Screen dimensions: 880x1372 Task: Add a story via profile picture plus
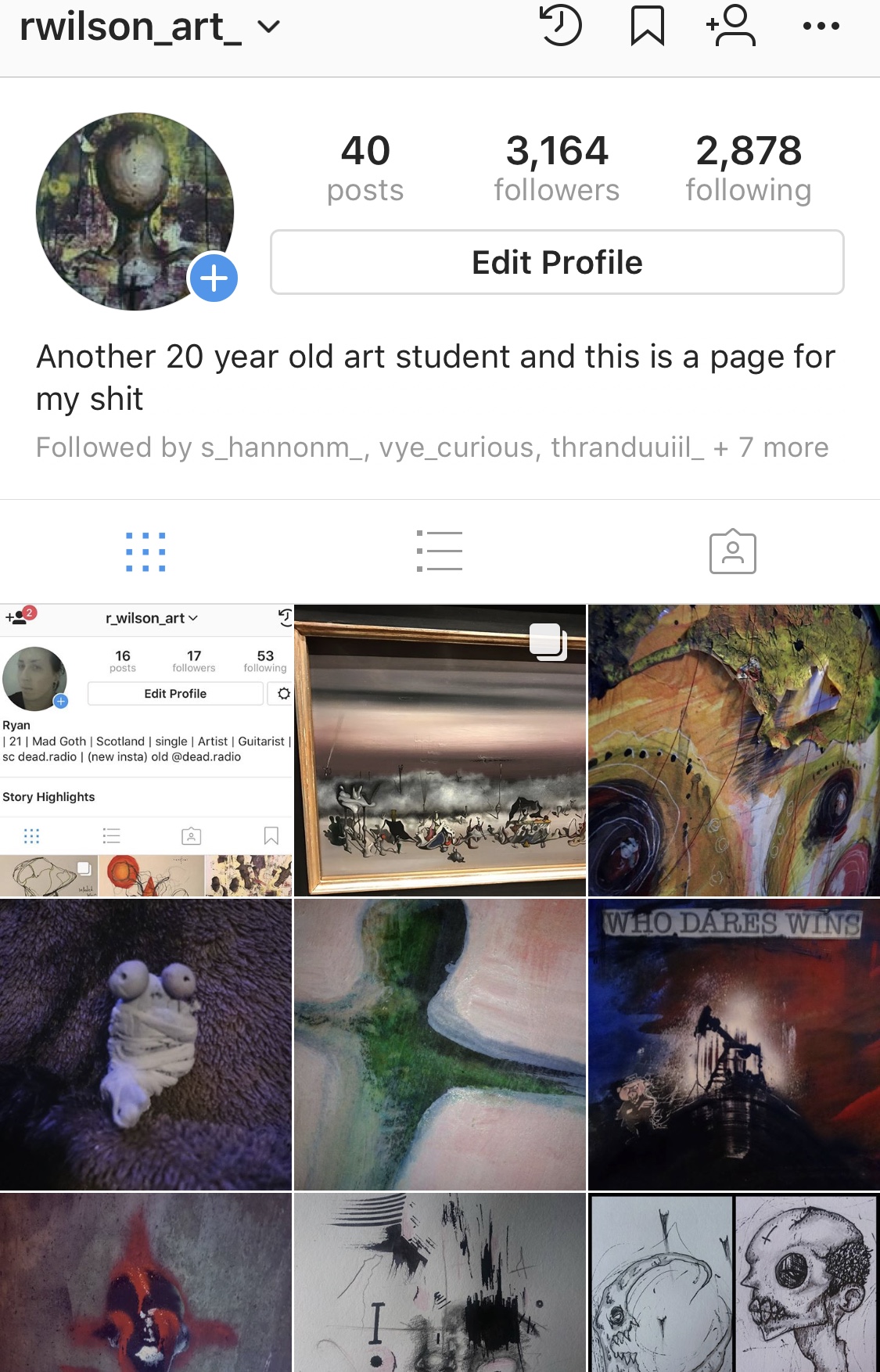point(214,278)
